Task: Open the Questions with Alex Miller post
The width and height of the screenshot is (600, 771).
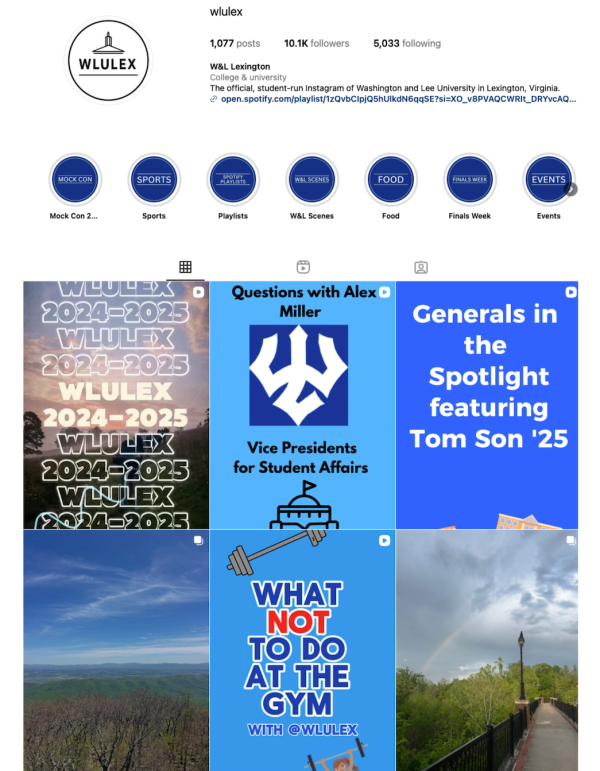Action: tap(302, 405)
